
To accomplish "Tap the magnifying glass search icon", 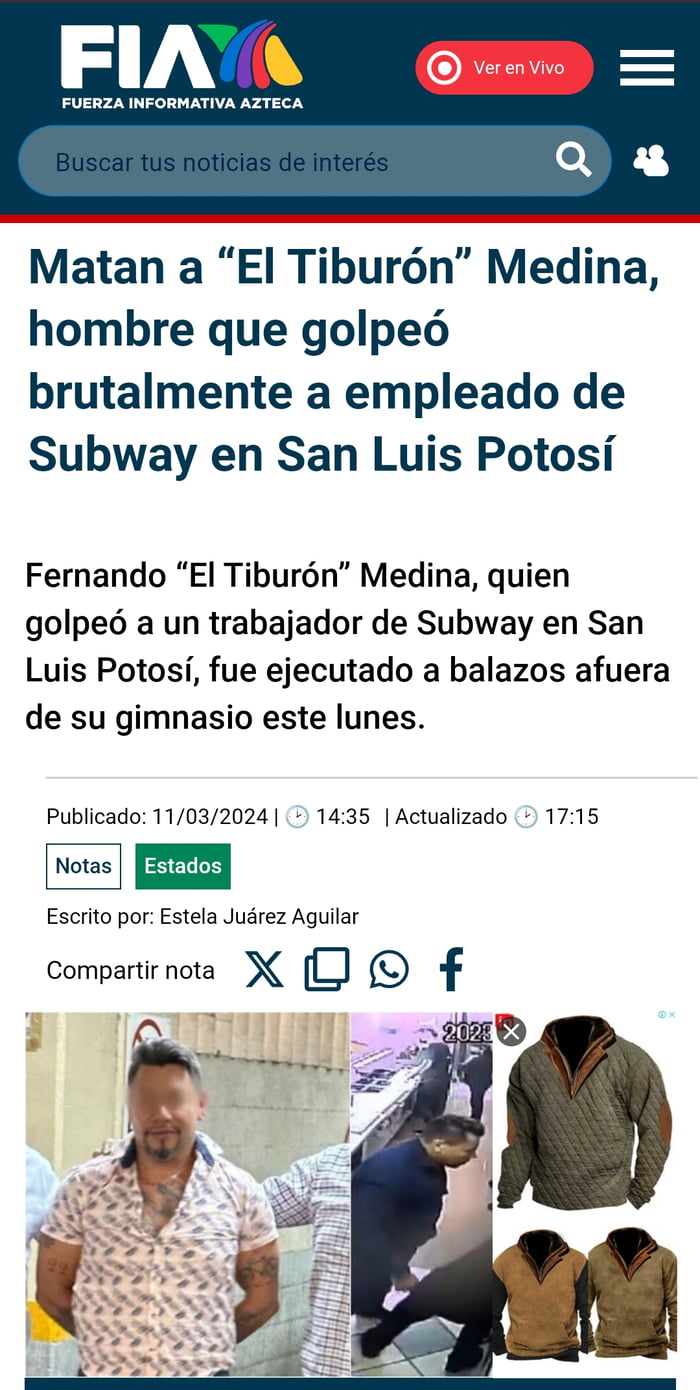I will [573, 160].
